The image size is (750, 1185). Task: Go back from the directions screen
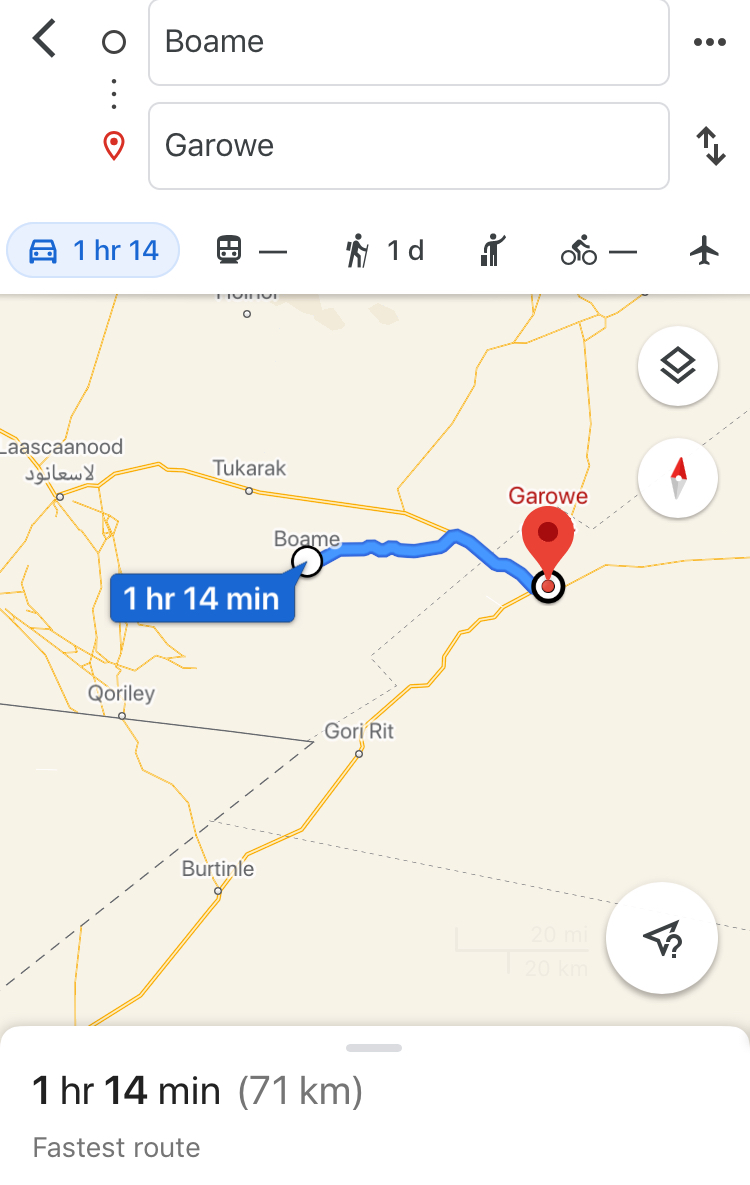click(x=44, y=40)
